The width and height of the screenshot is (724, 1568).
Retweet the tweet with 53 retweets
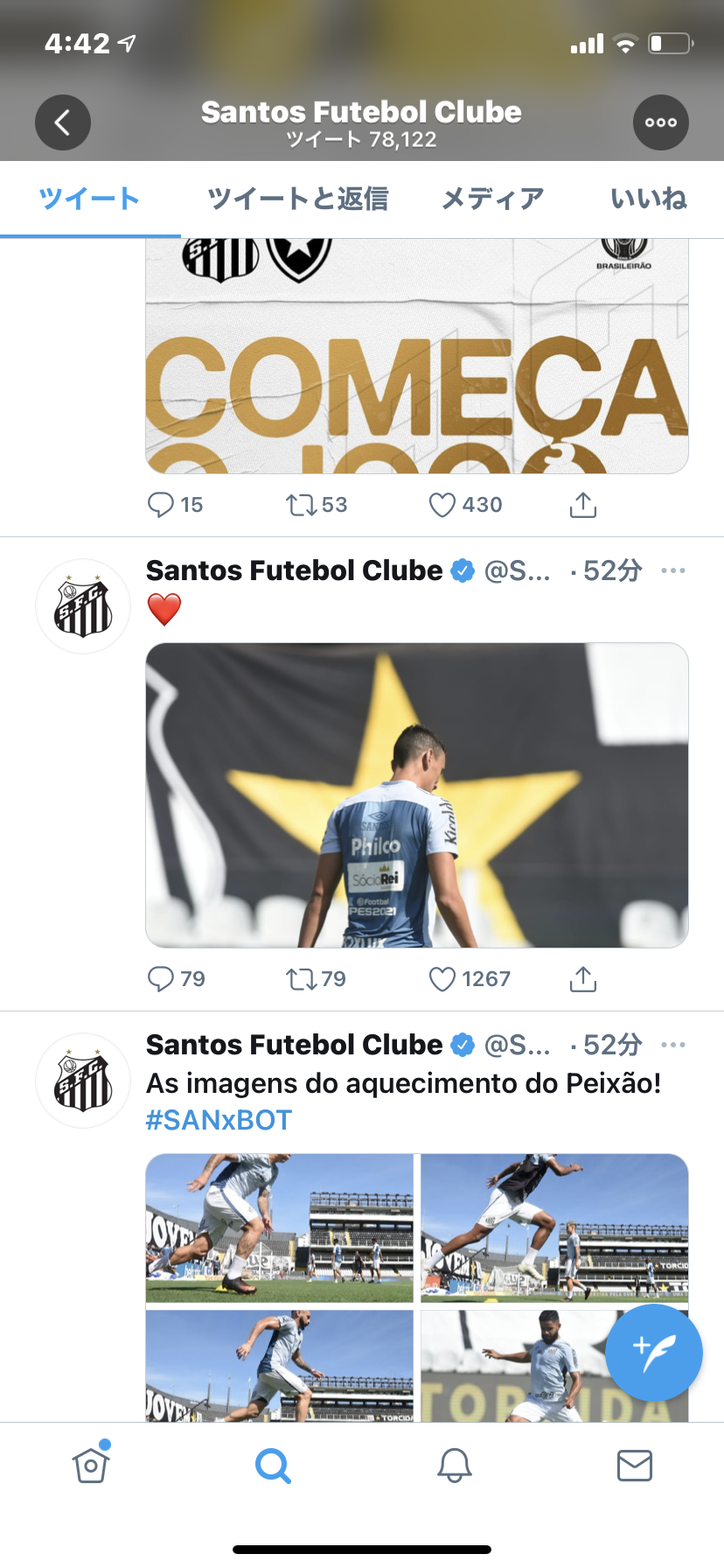302,505
